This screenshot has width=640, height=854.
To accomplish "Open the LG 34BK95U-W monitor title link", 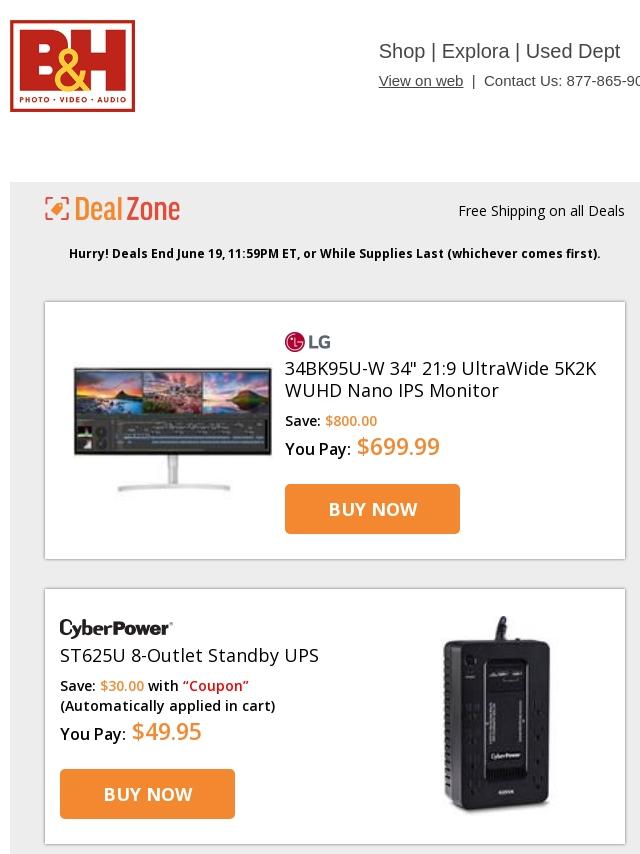I will coord(440,379).
